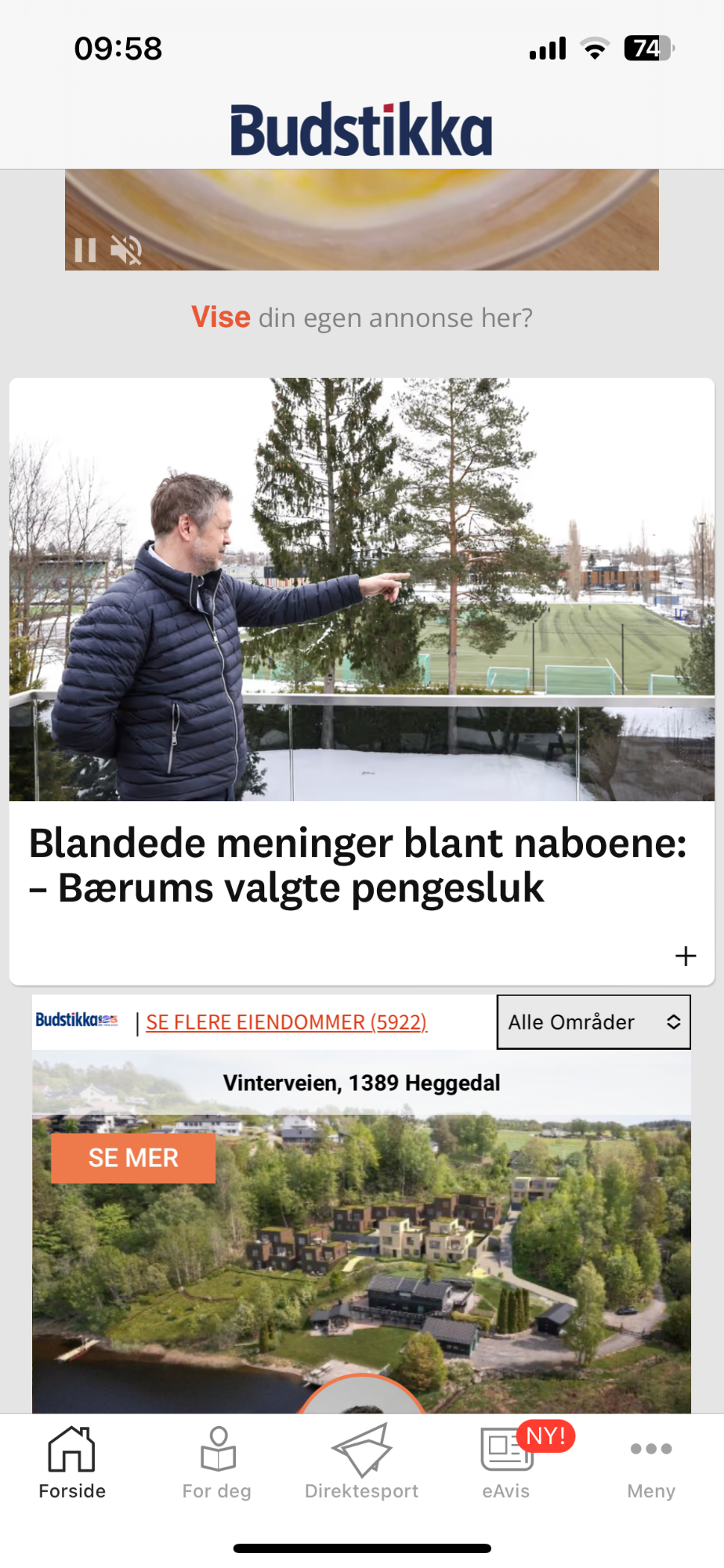The height and width of the screenshot is (1568, 724).
Task: Open the SE FLERE EIENDOMMER (5922) link
Action: tap(287, 1022)
